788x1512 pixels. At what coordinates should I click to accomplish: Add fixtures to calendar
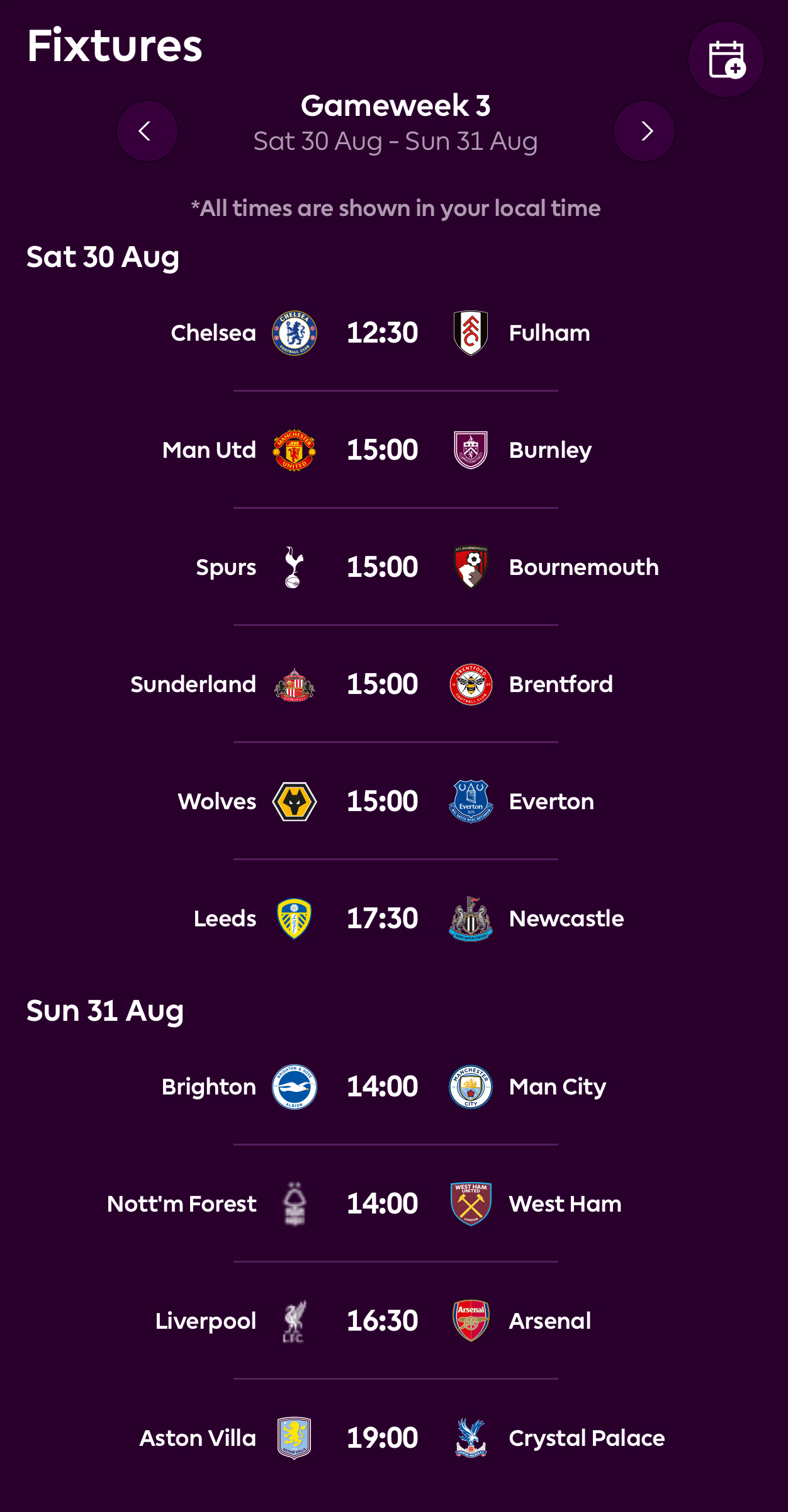tap(726, 60)
